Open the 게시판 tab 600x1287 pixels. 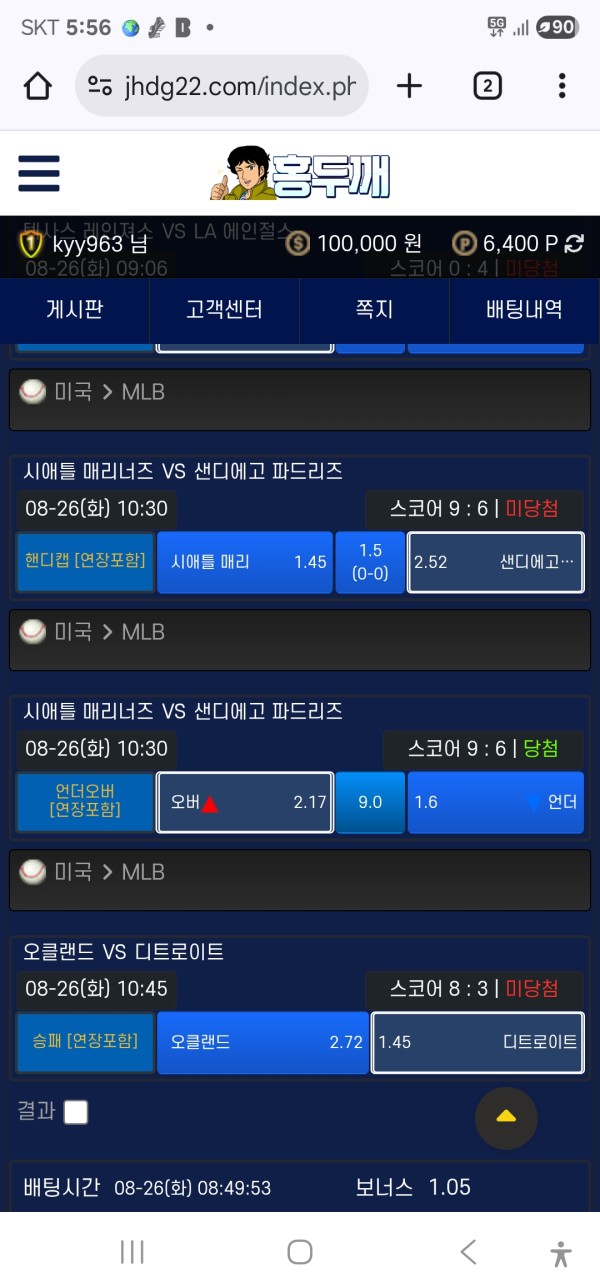click(x=75, y=310)
